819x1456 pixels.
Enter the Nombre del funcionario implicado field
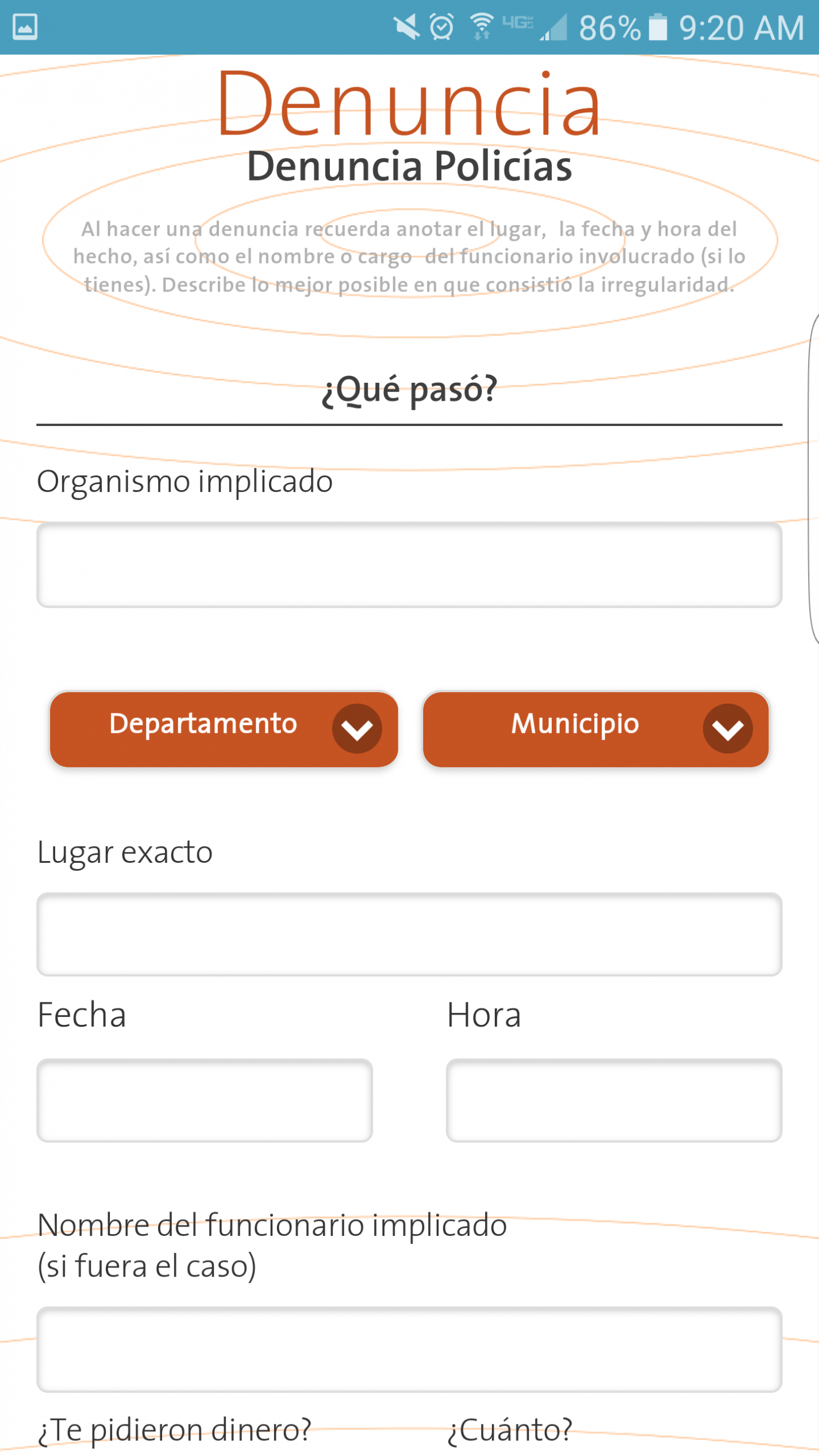tap(409, 1349)
